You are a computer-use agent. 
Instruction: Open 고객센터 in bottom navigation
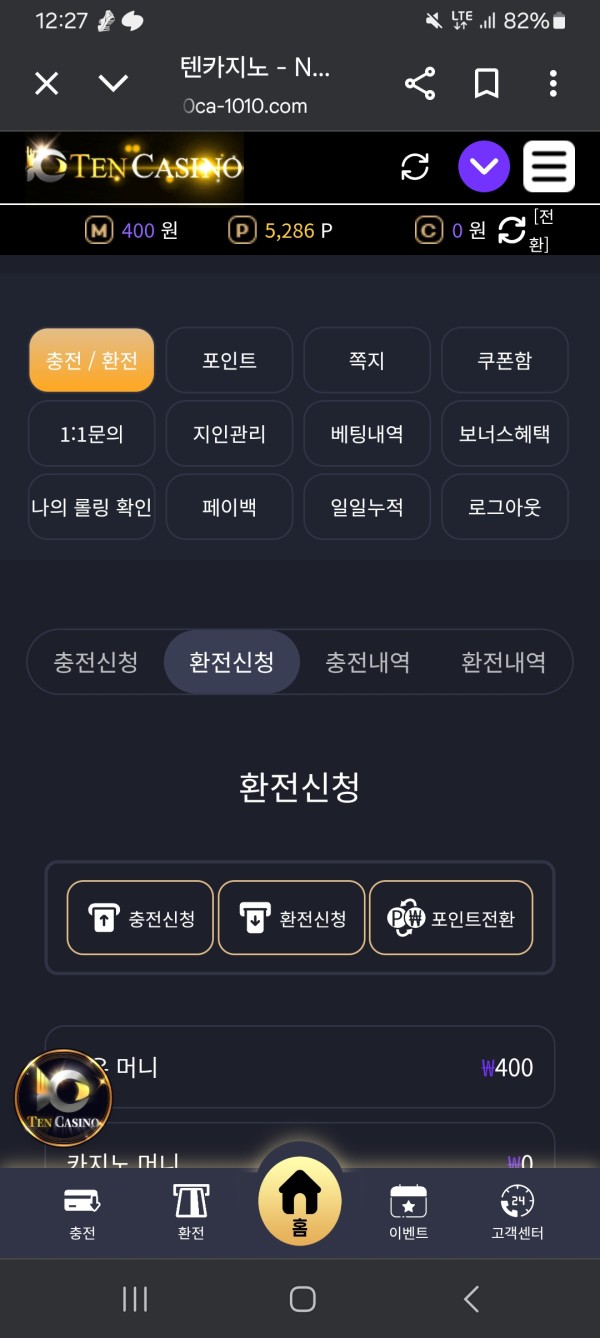(x=517, y=1213)
